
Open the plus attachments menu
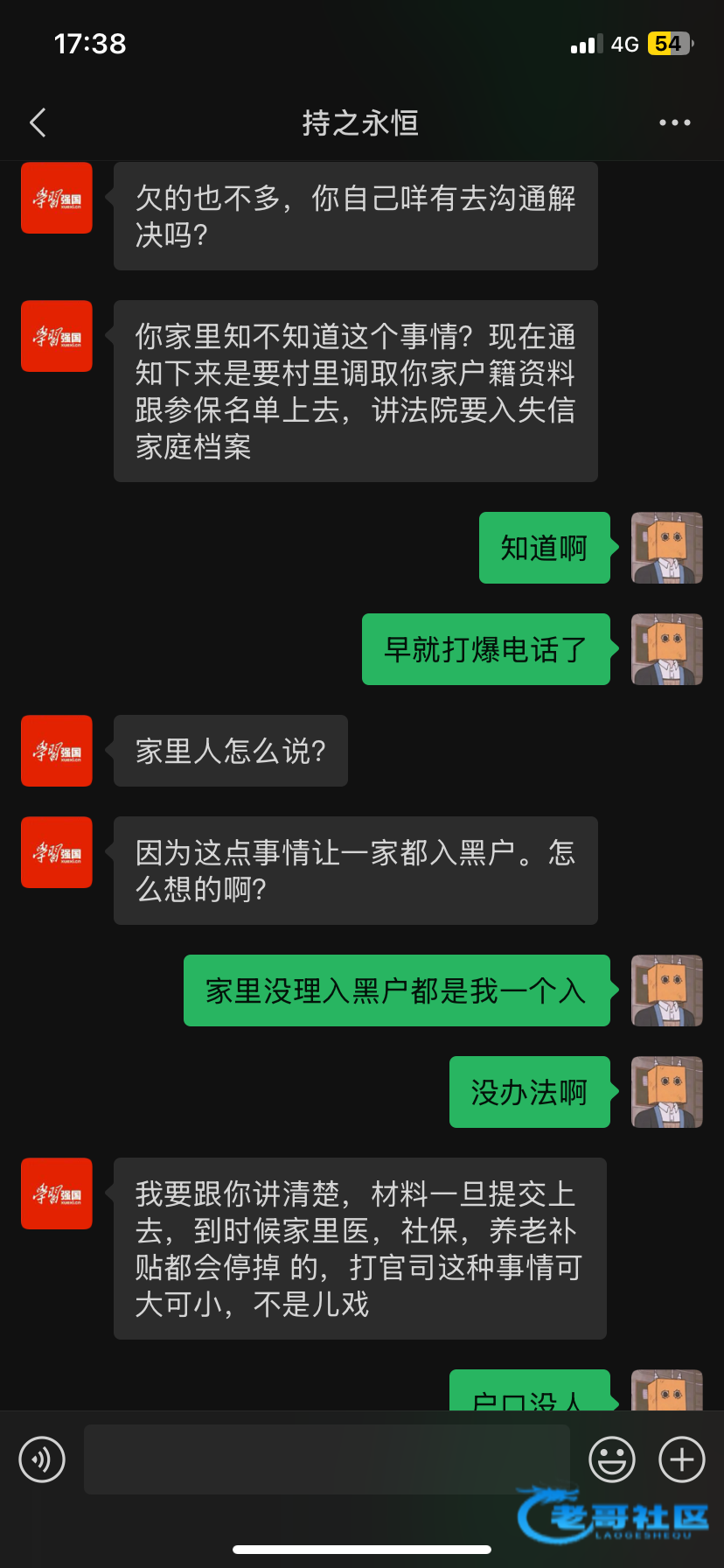682,1459
